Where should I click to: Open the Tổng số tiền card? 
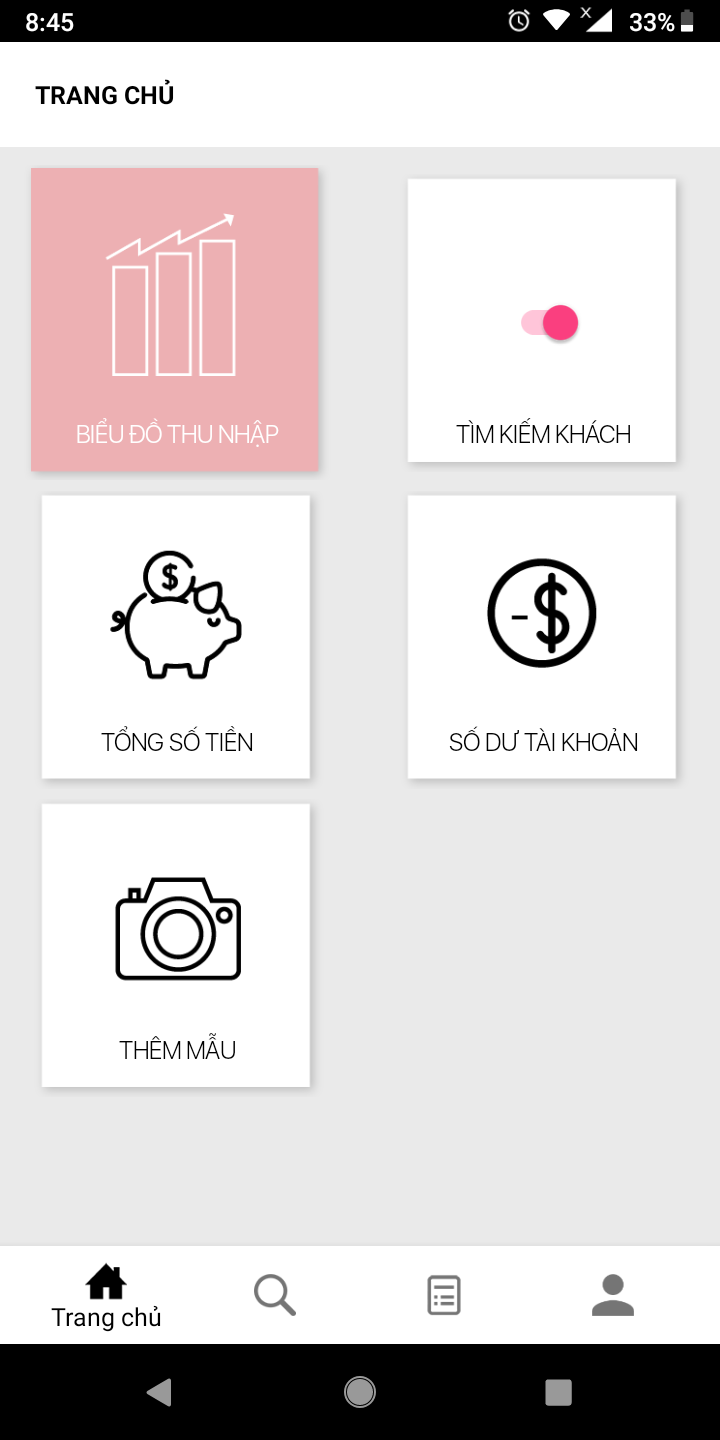click(176, 637)
